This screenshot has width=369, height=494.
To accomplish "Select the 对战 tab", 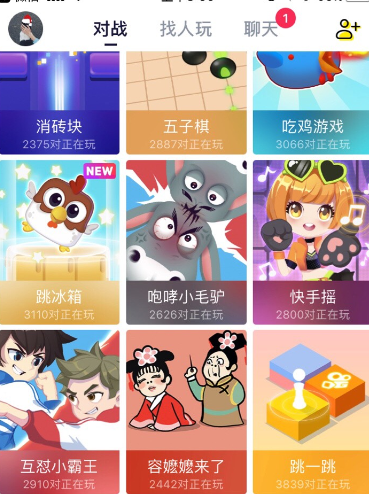I will tap(110, 29).
